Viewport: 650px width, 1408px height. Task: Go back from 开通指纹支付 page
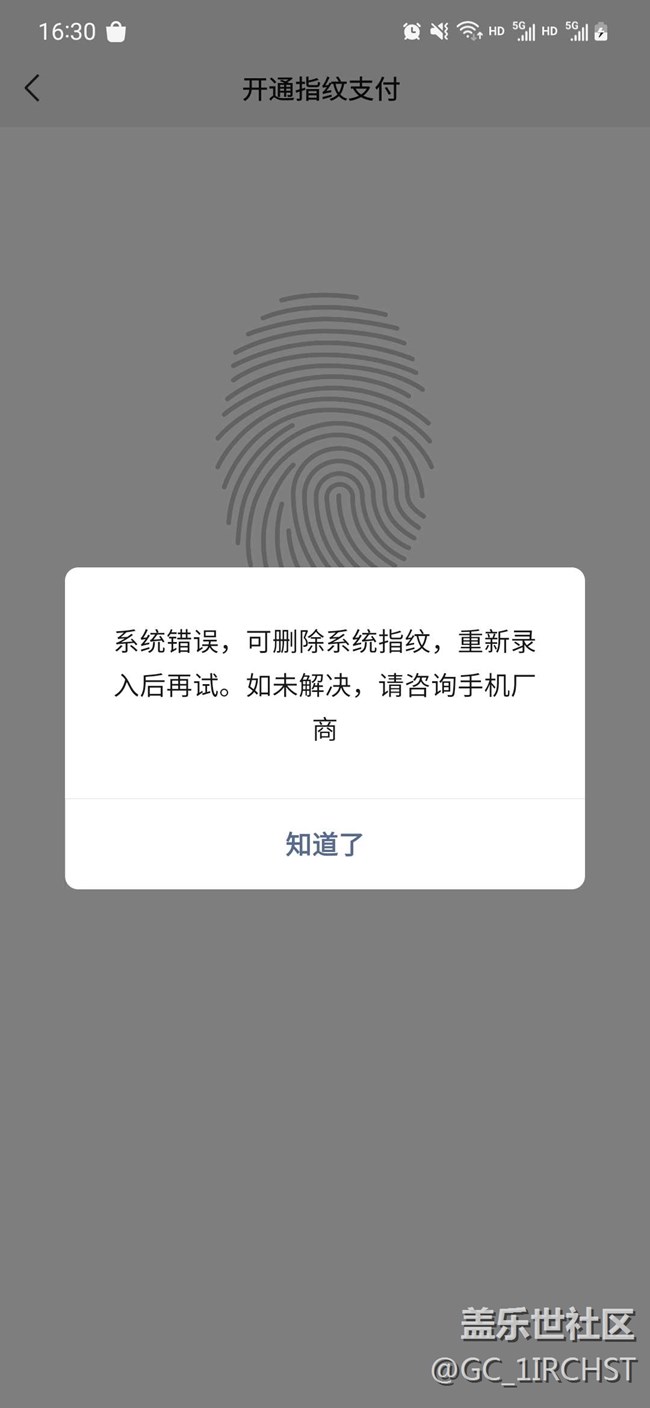click(x=32, y=88)
